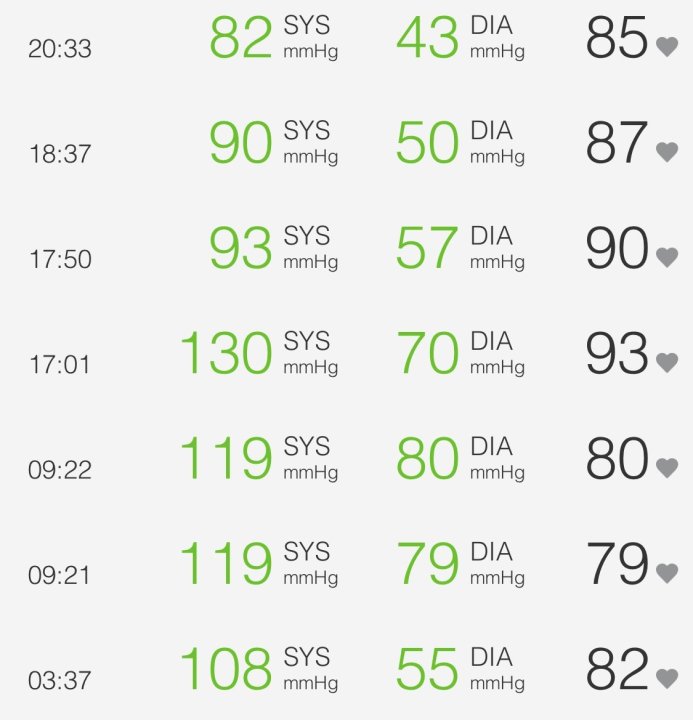Screen dimensions: 693x720
Task: Select the 17:50 reading row
Action: (x=346, y=250)
